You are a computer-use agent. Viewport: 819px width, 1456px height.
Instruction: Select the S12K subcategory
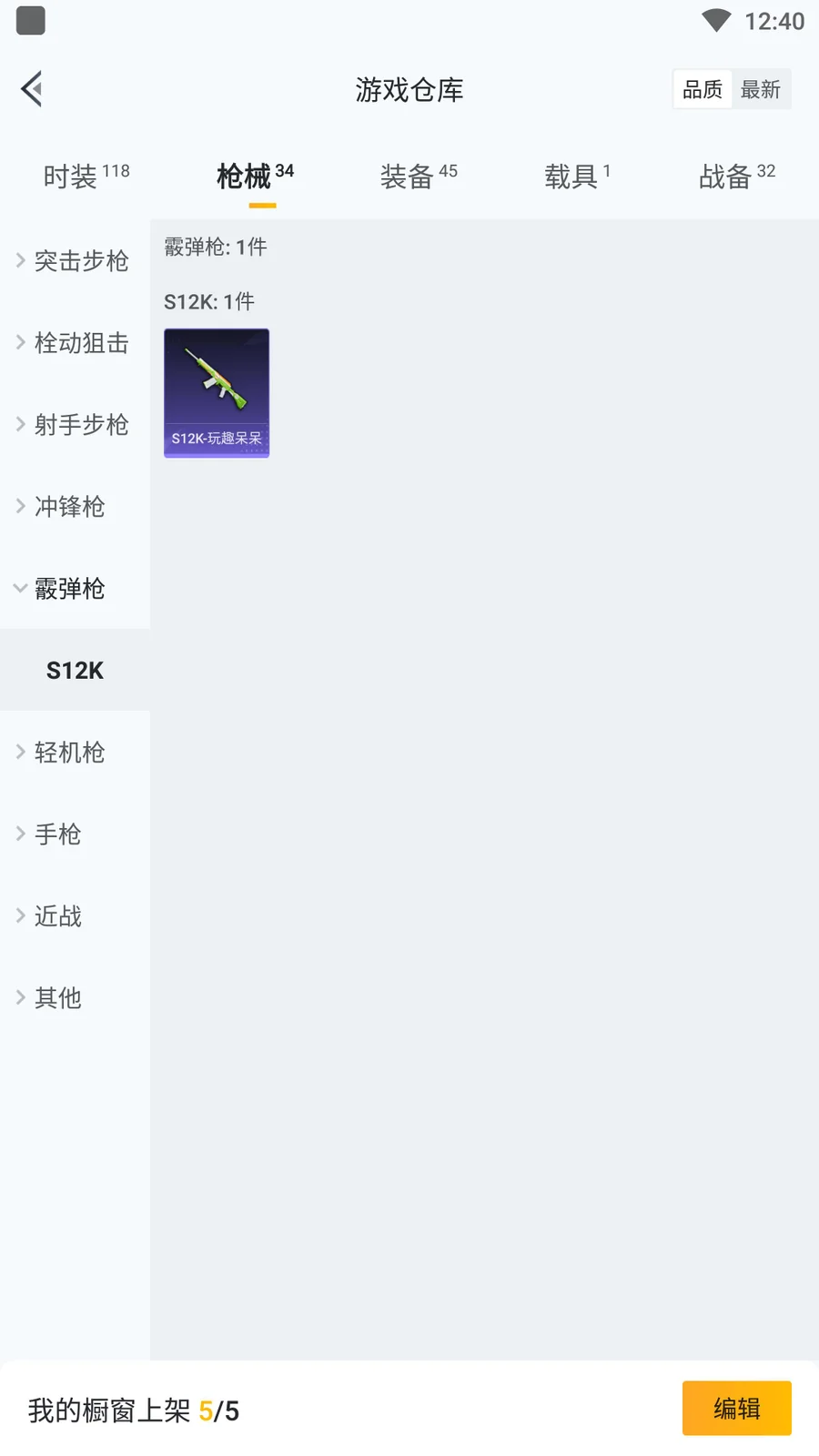coord(75,671)
